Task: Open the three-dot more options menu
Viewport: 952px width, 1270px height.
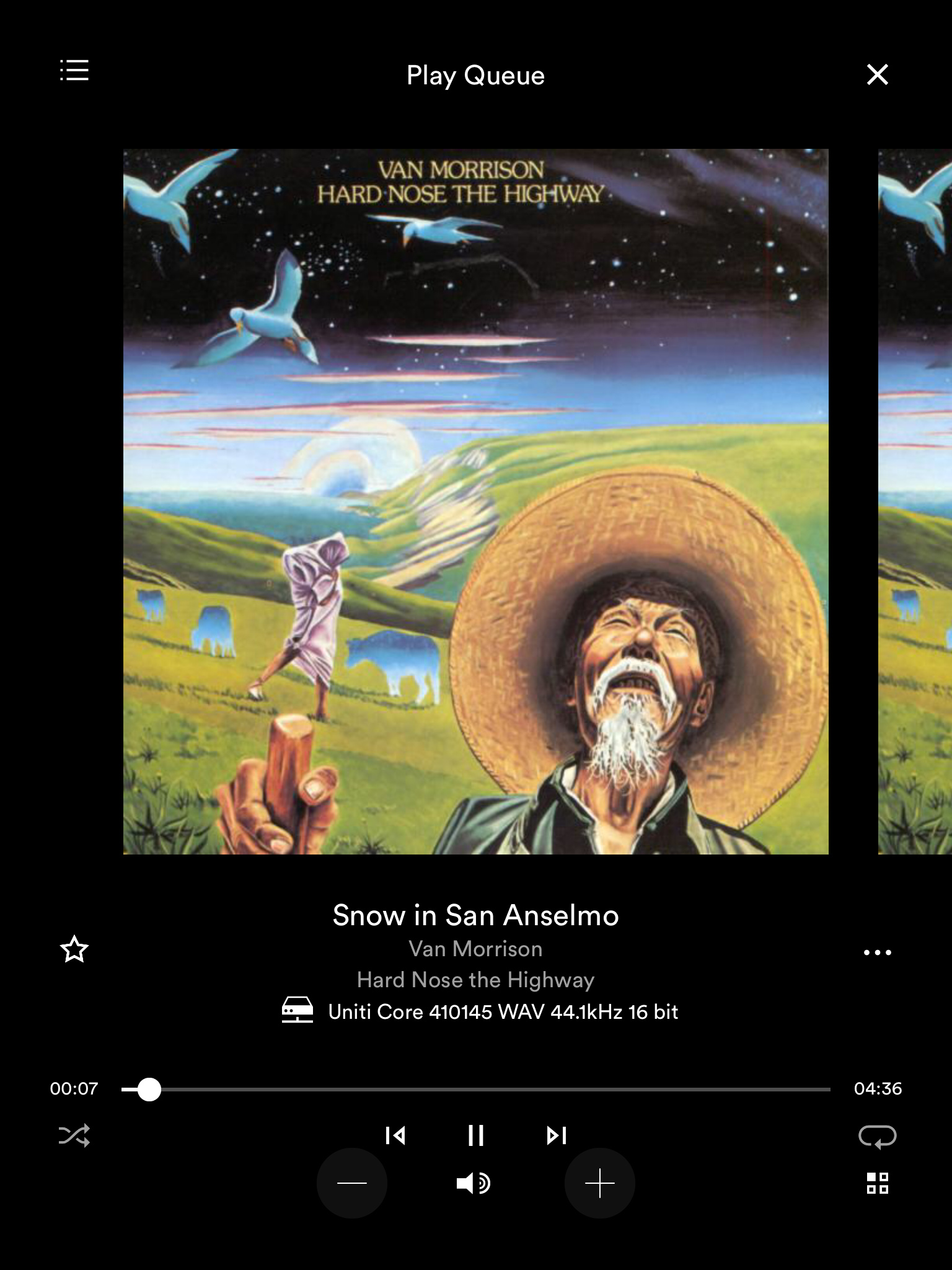Action: pos(877,952)
